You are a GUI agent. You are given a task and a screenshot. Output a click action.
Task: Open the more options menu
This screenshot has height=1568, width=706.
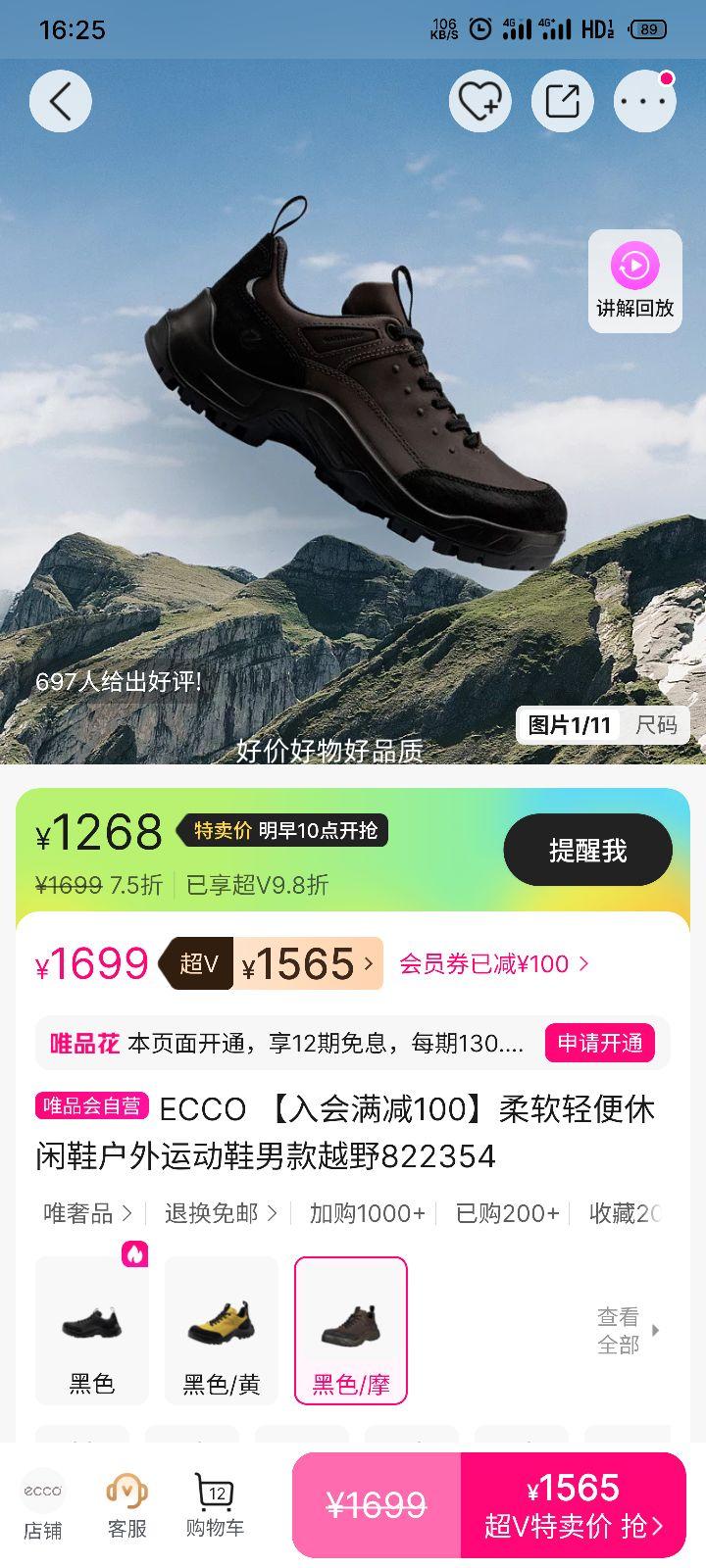click(x=643, y=100)
